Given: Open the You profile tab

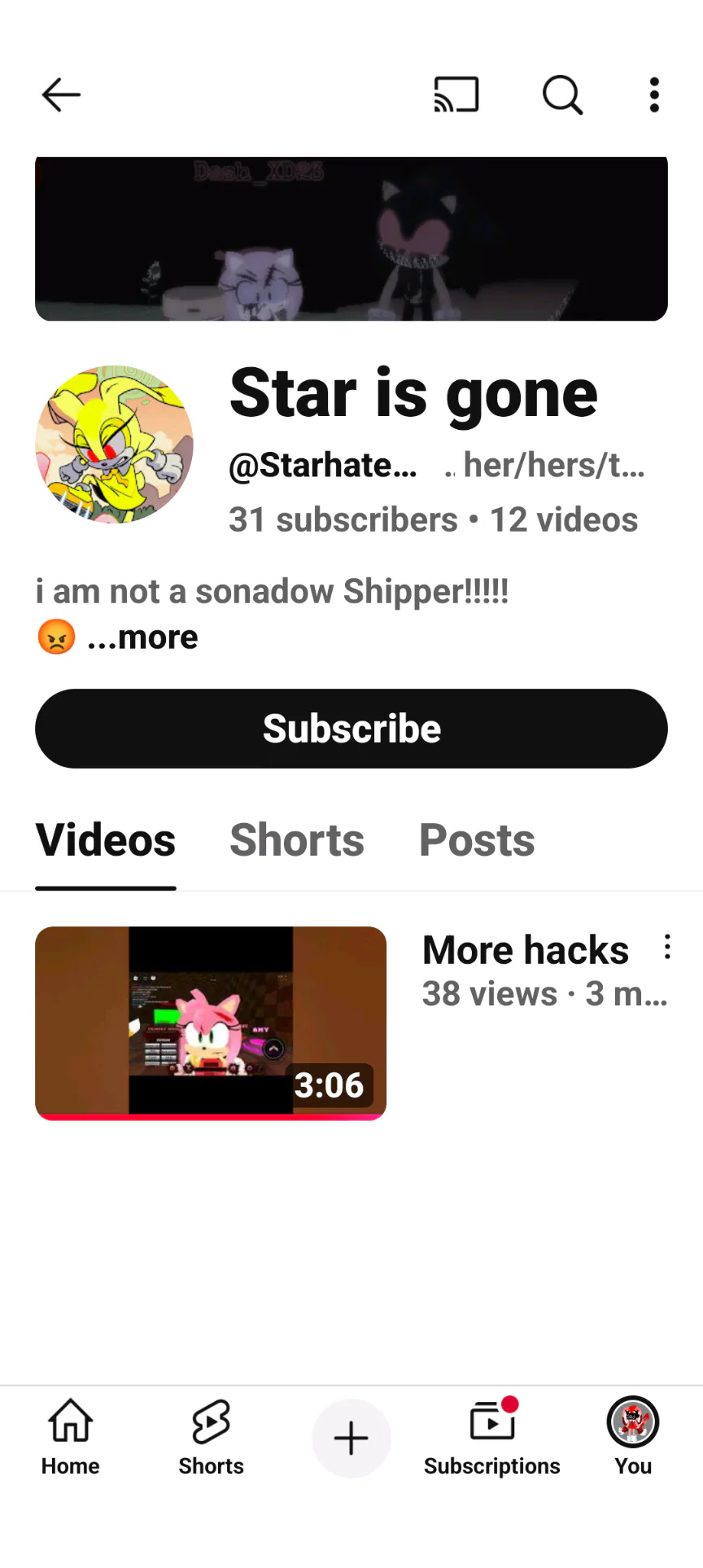Looking at the screenshot, I should click(633, 1438).
